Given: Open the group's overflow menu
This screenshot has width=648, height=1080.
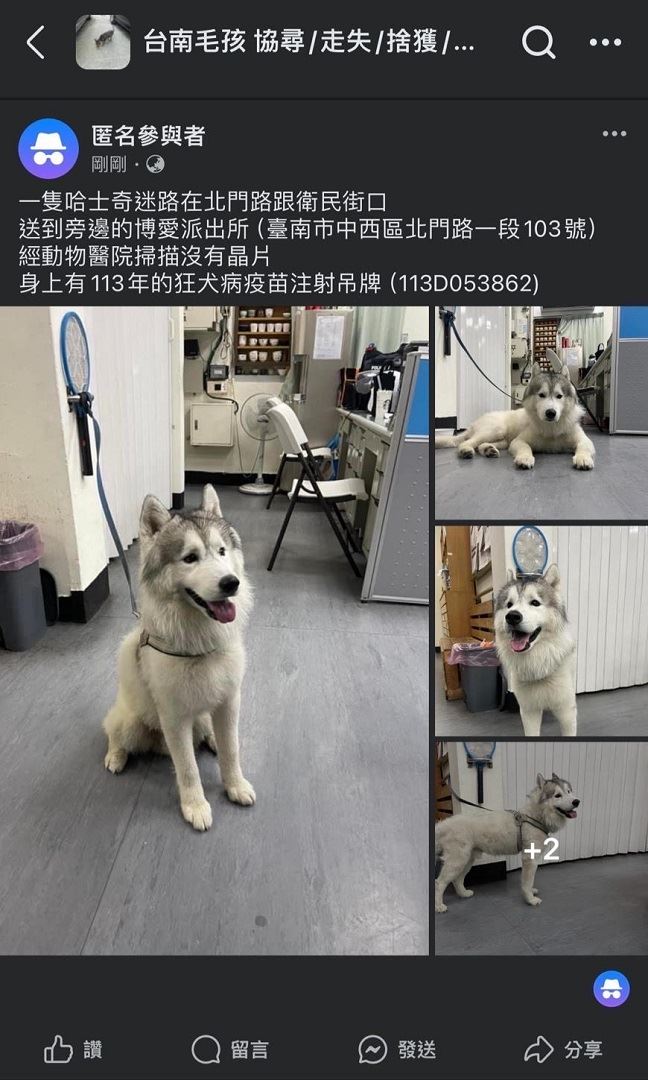Looking at the screenshot, I should coord(605,43).
